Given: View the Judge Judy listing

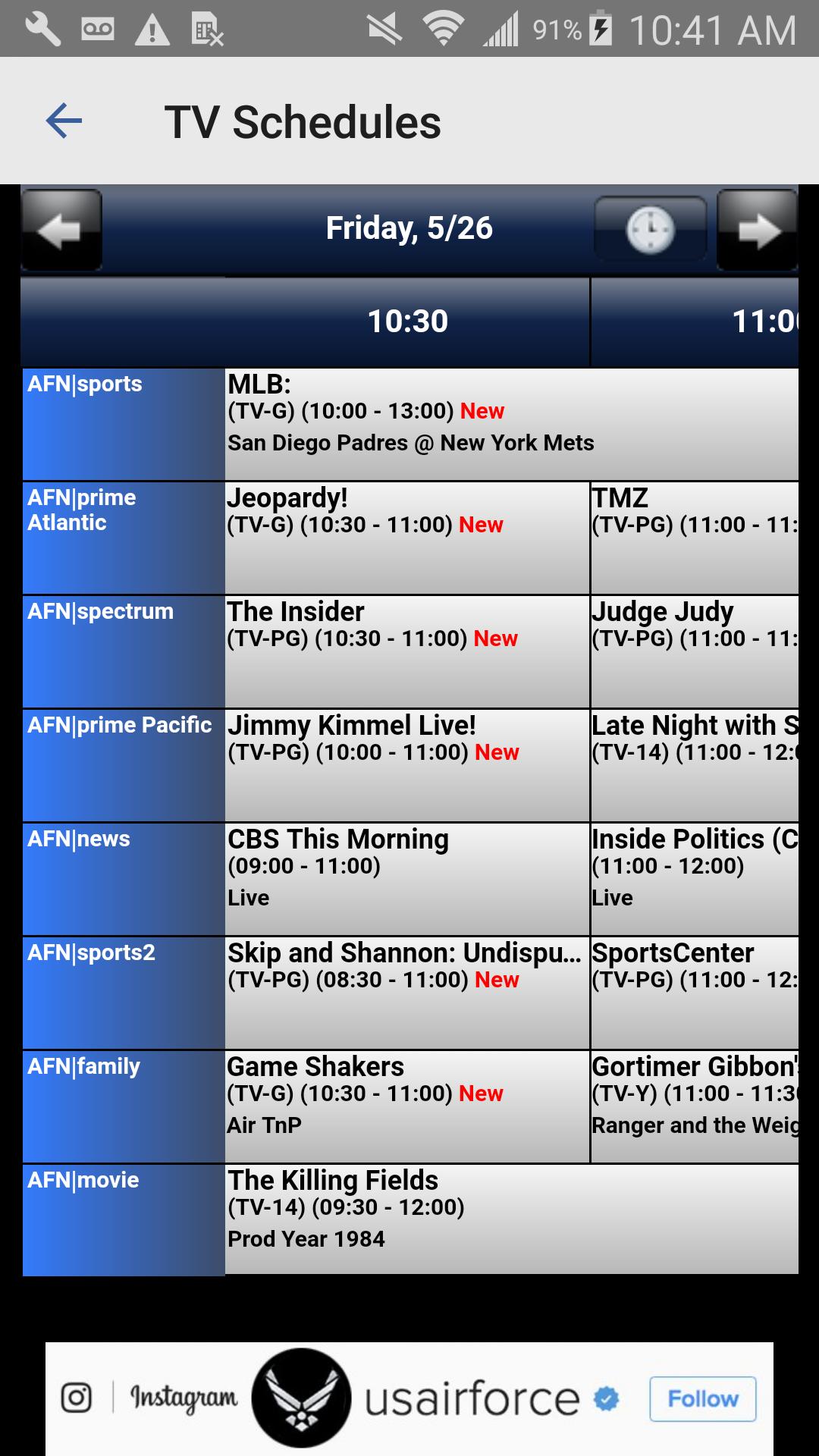Looking at the screenshot, I should click(x=694, y=651).
